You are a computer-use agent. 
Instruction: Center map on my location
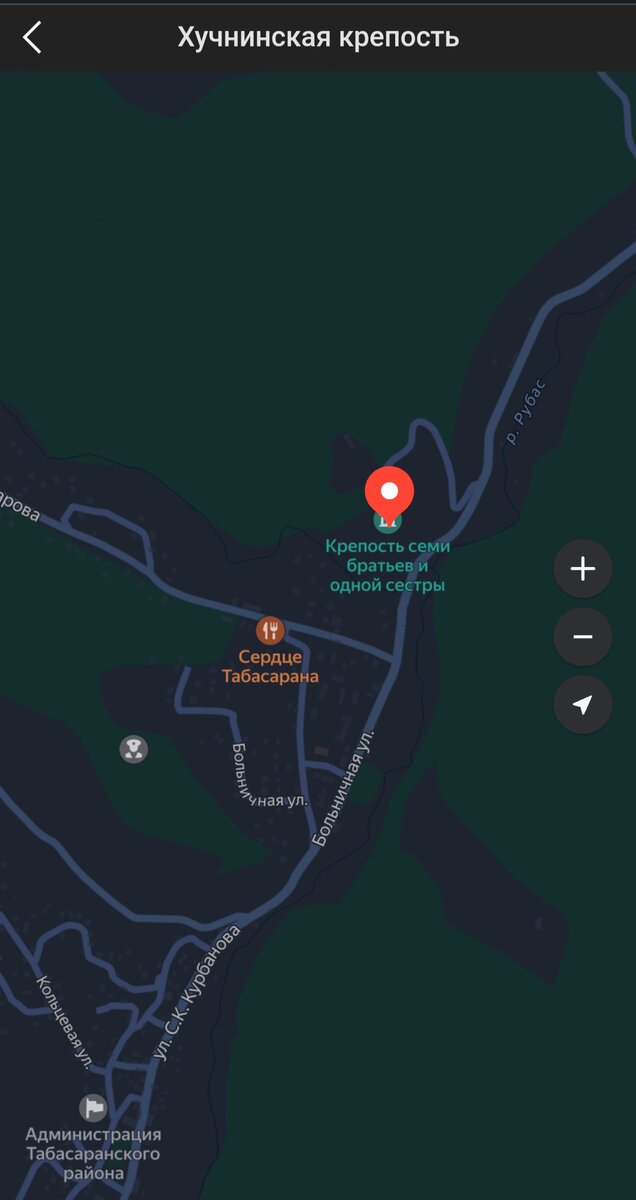coord(583,705)
